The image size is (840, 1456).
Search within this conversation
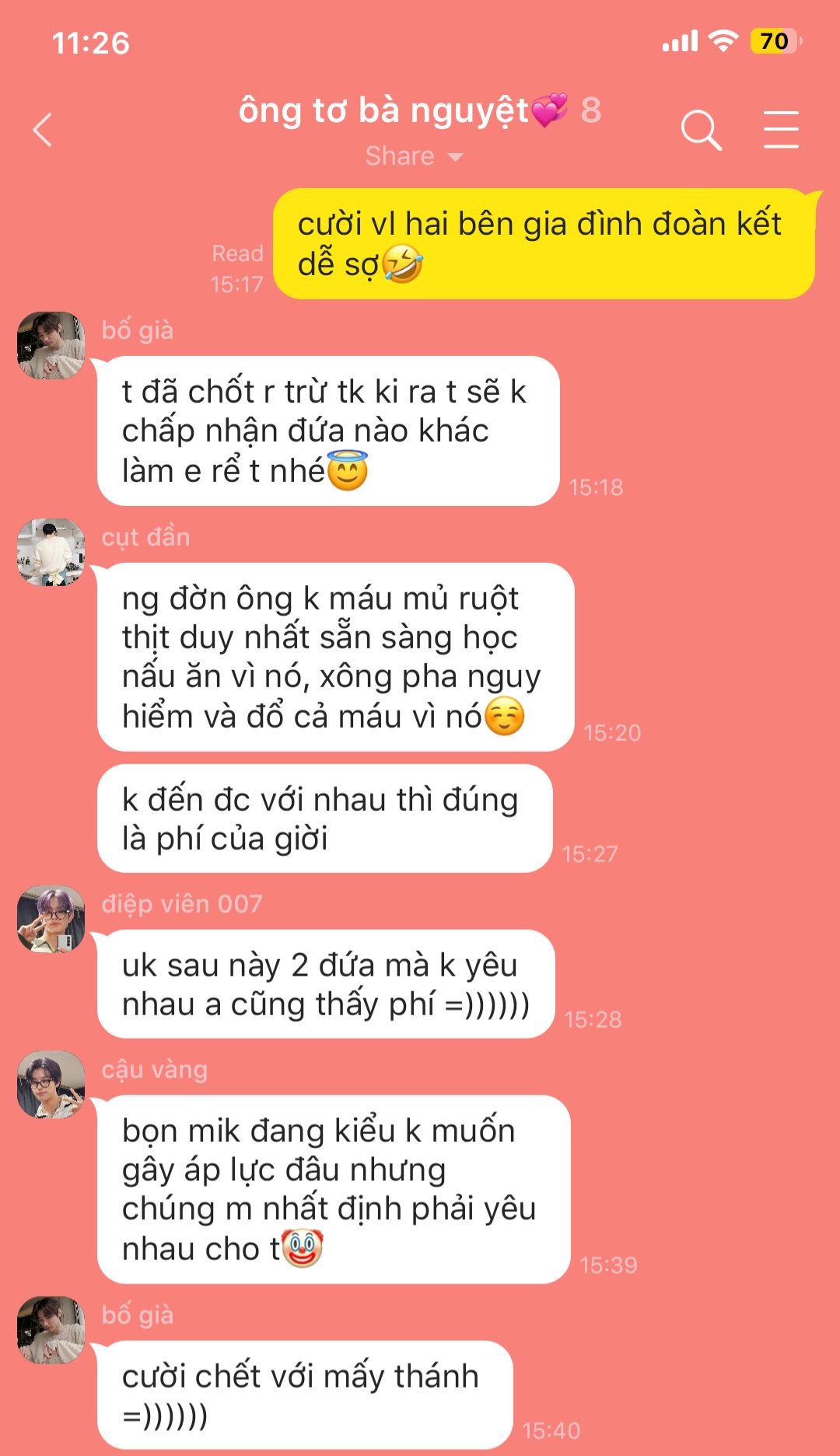point(701,130)
